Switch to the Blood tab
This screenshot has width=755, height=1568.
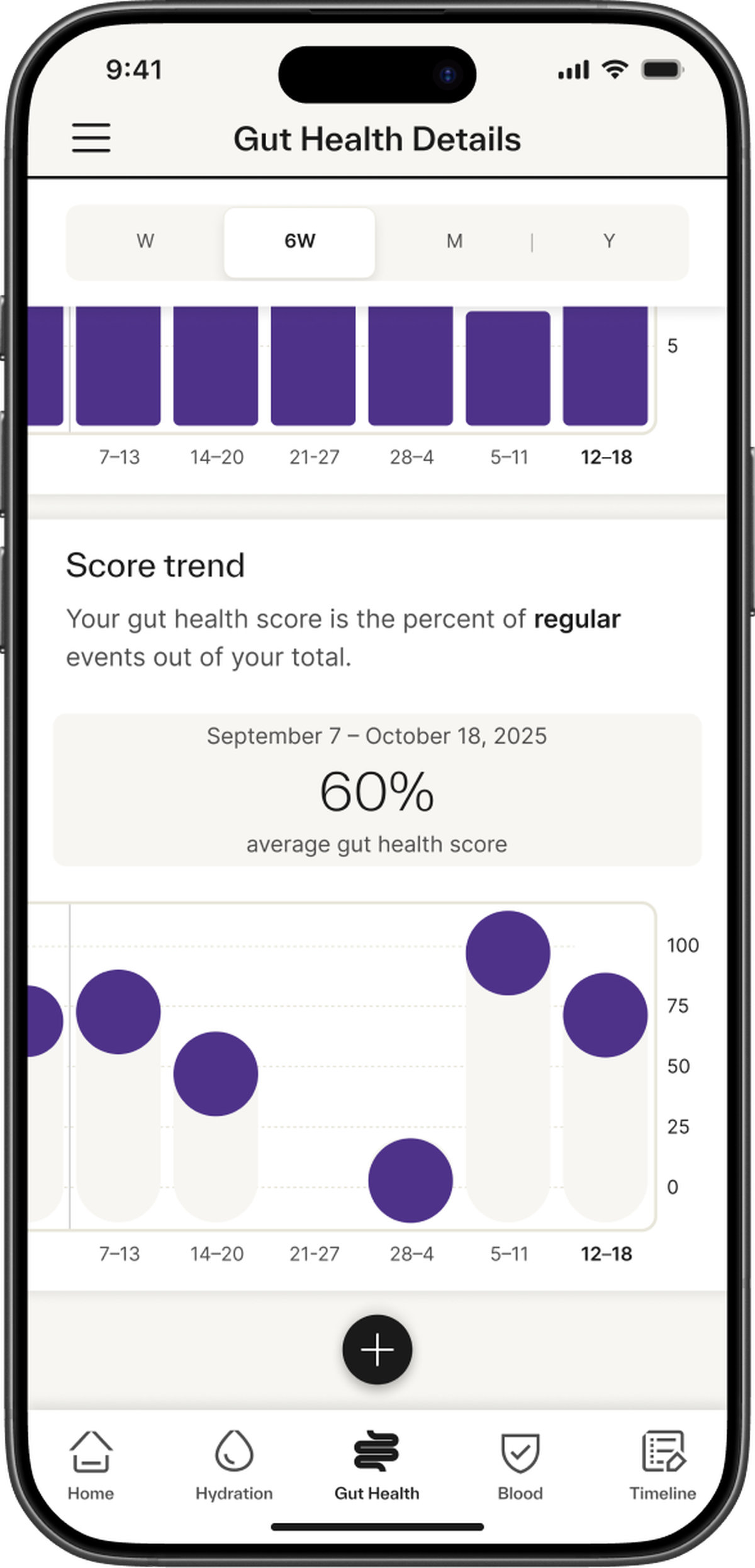click(x=520, y=1467)
